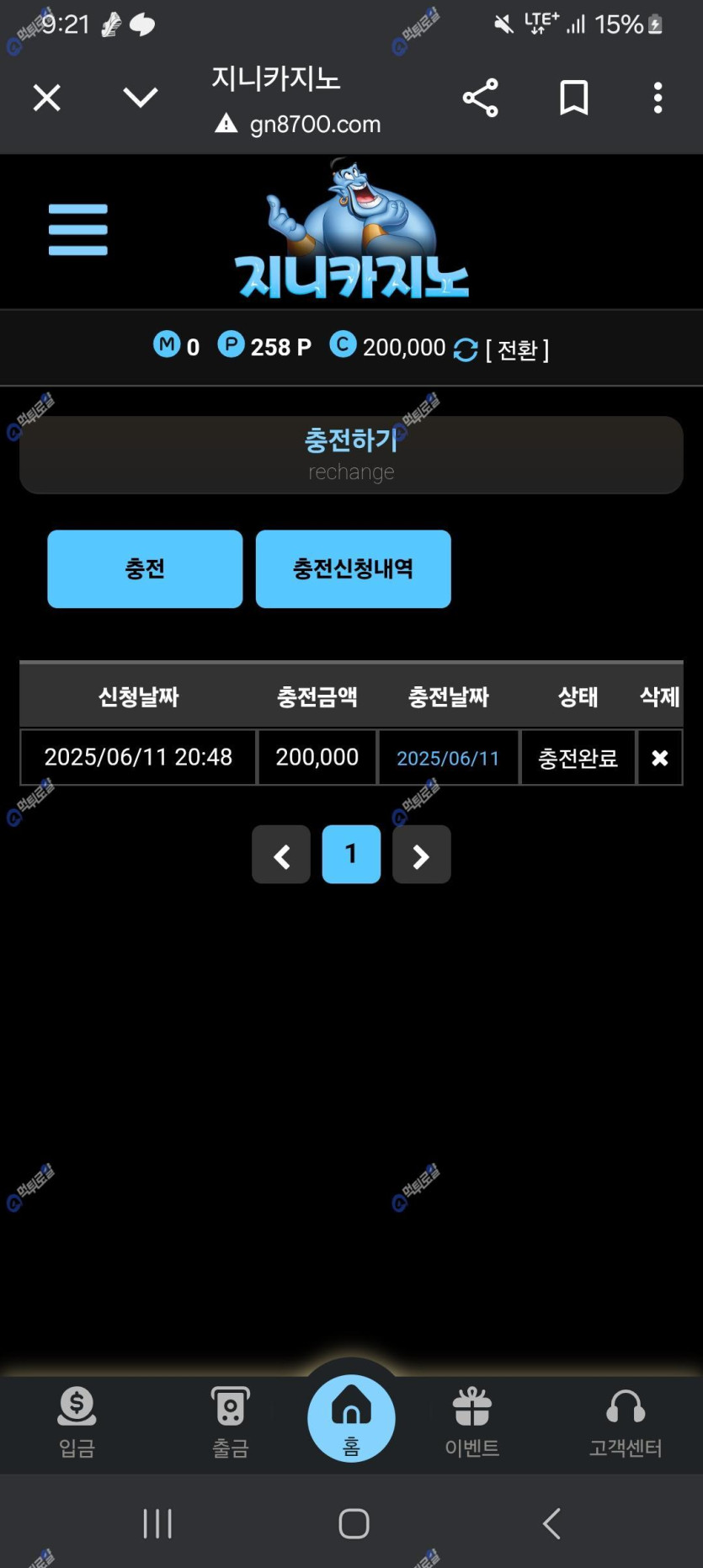
Task: Open the 출금 withdrawal tab
Action: (230, 1421)
